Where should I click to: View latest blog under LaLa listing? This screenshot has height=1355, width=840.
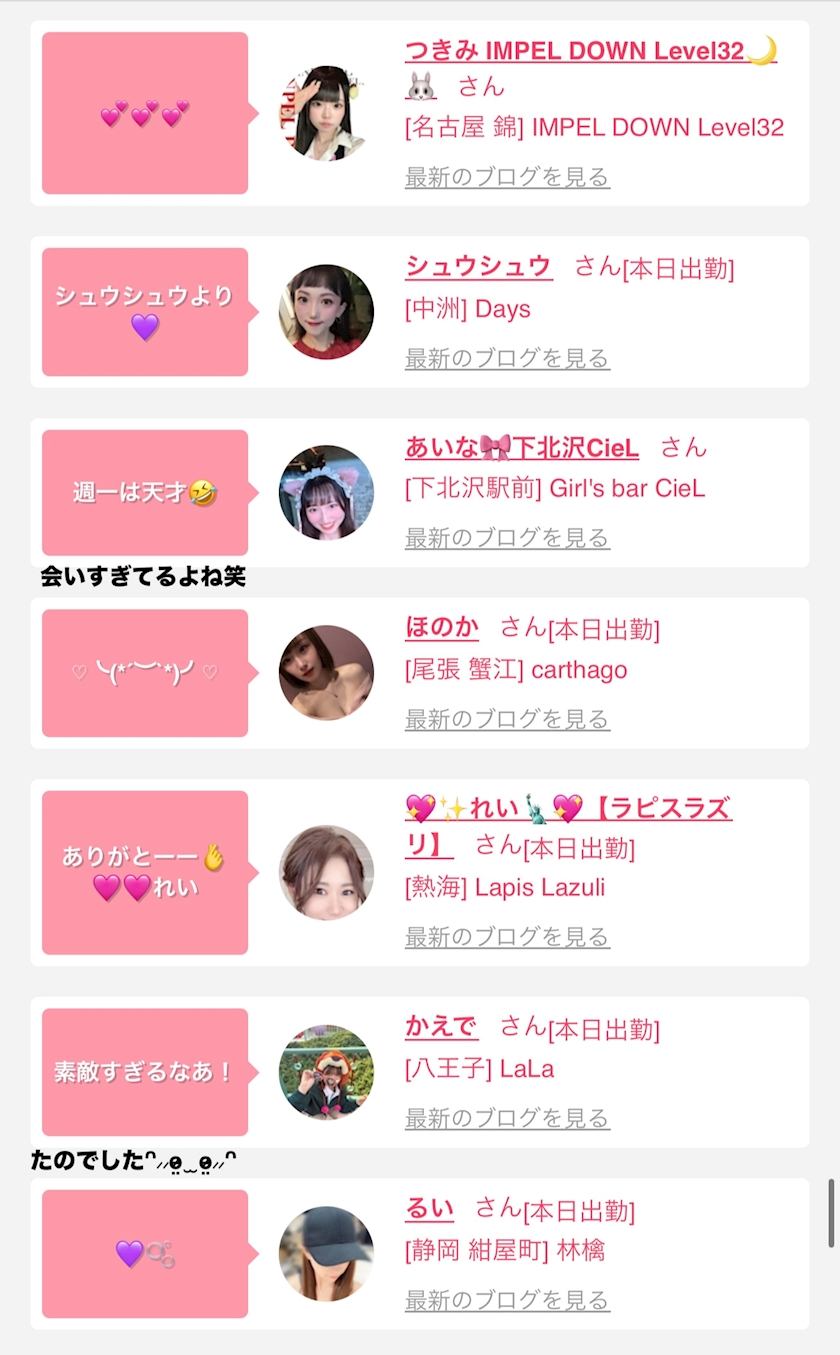coord(507,1118)
